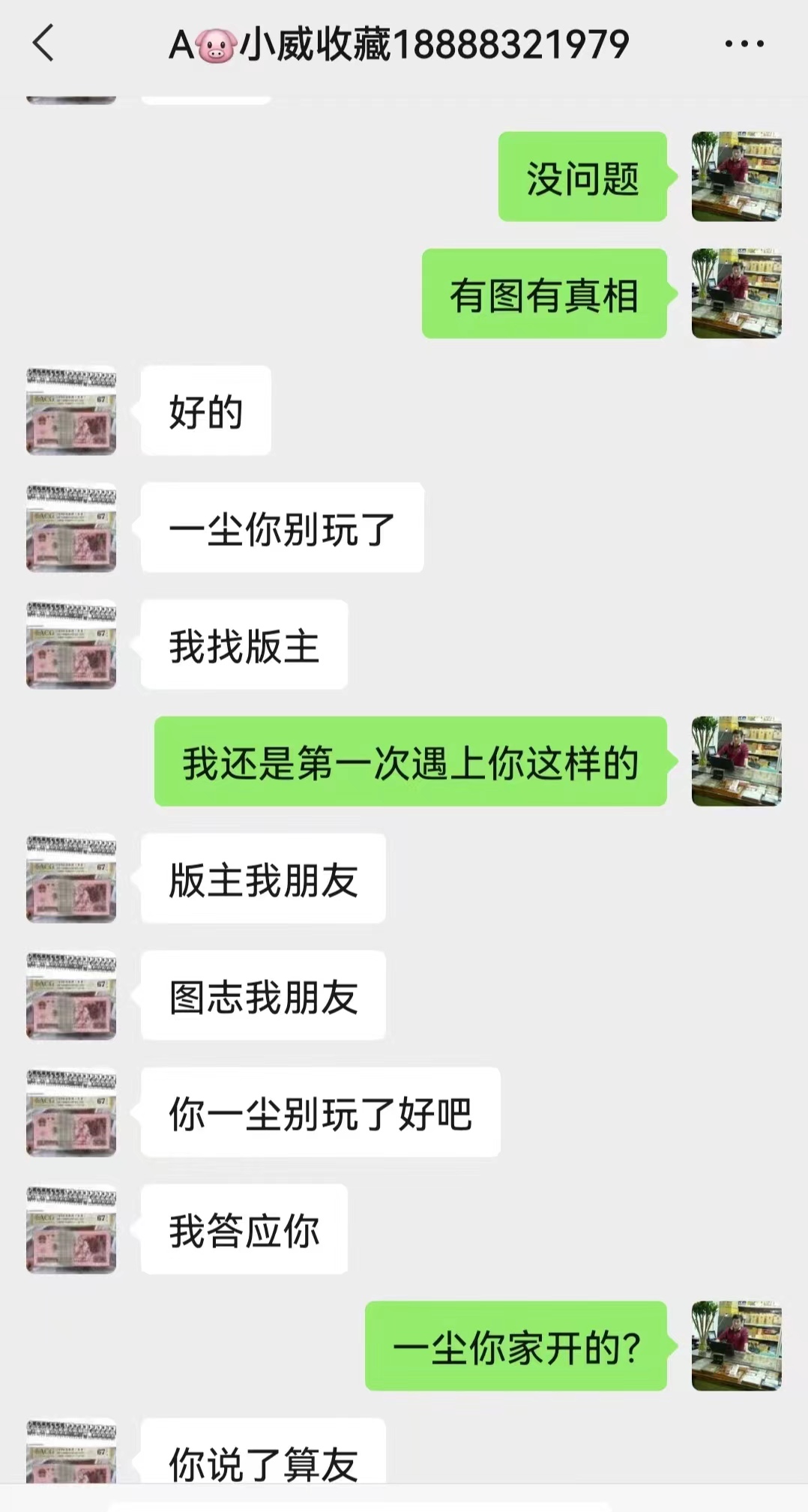
Task: Open my avatar next to 一尘你家开的?
Action: 736,1346
